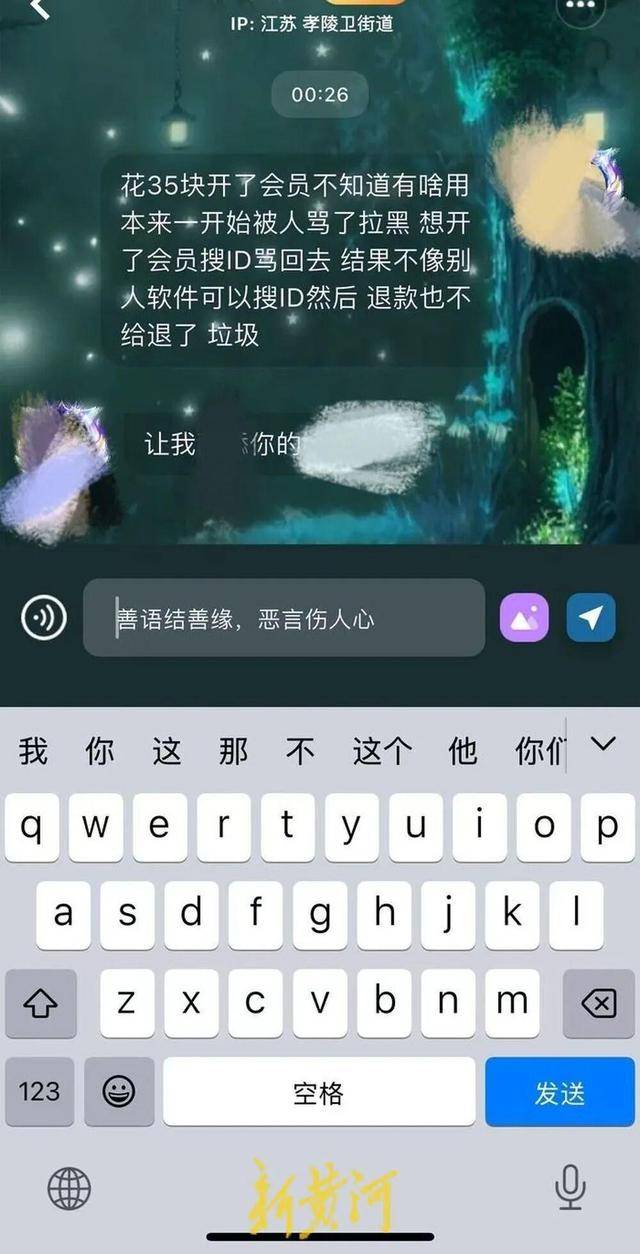Hit the keyboard backspace key
The height and width of the screenshot is (1254, 640).
[598, 1003]
